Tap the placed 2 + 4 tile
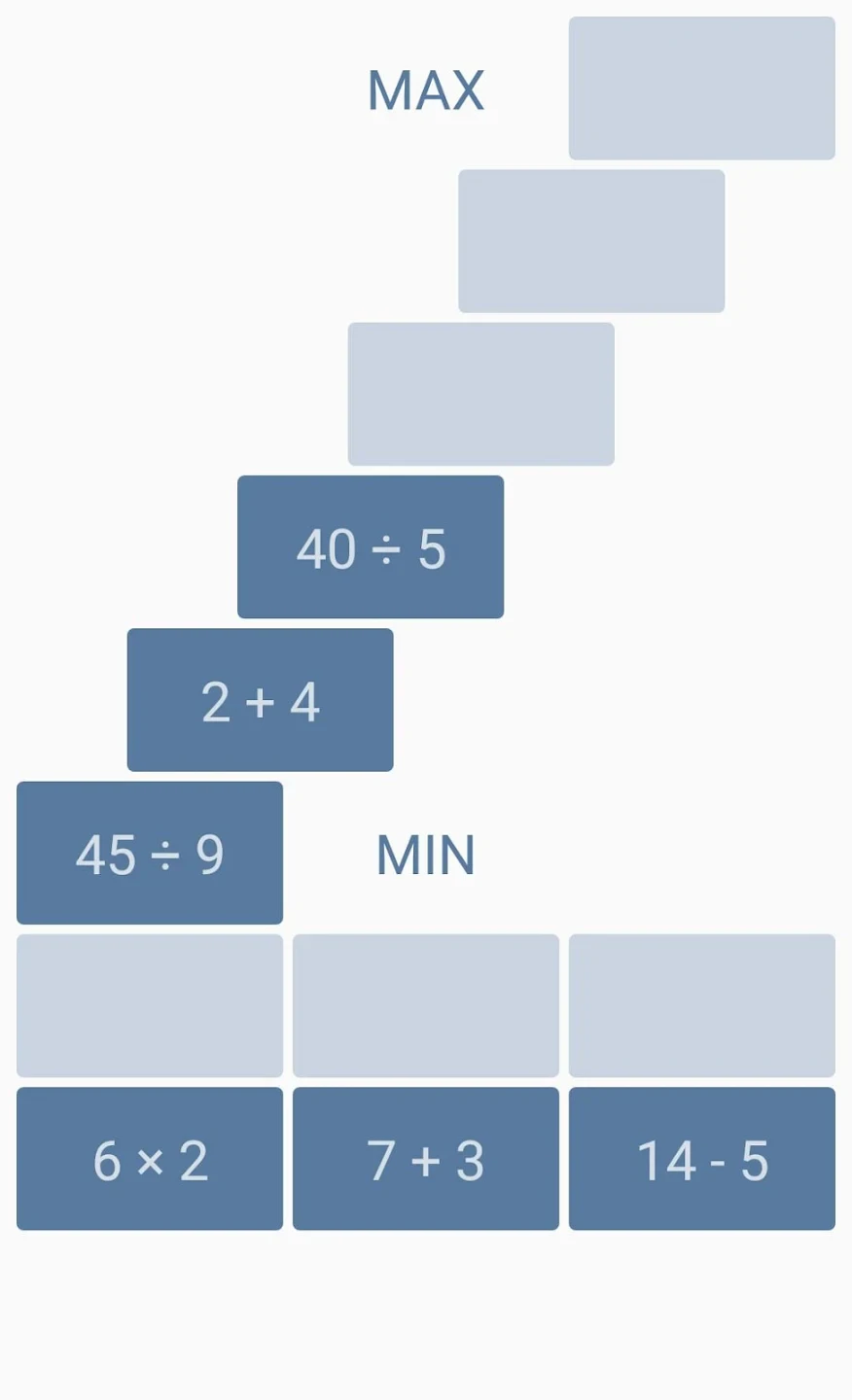The height and width of the screenshot is (1400, 852). tap(260, 700)
